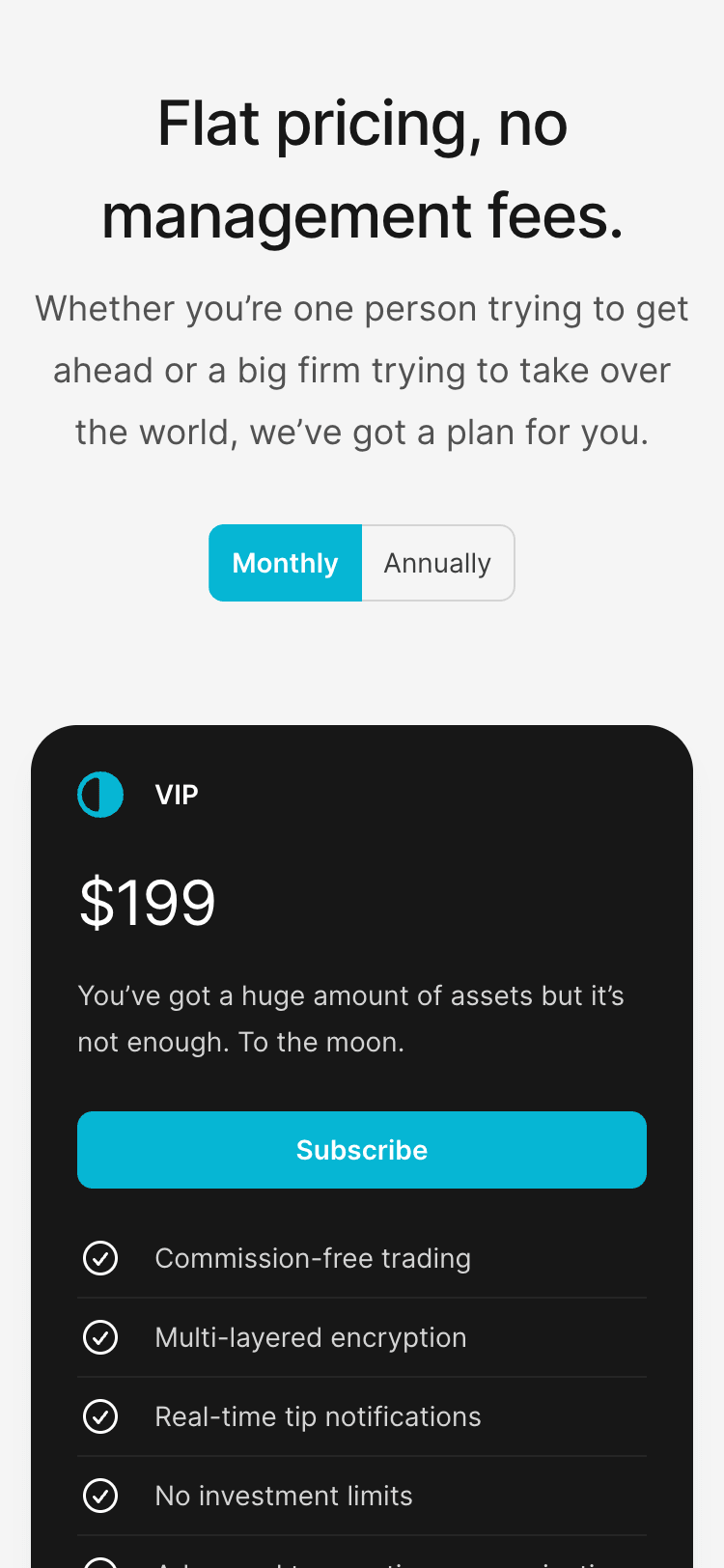Image resolution: width=724 pixels, height=1568 pixels.
Task: Click the Multi-layered encryption feature row
Action: tap(310, 1337)
